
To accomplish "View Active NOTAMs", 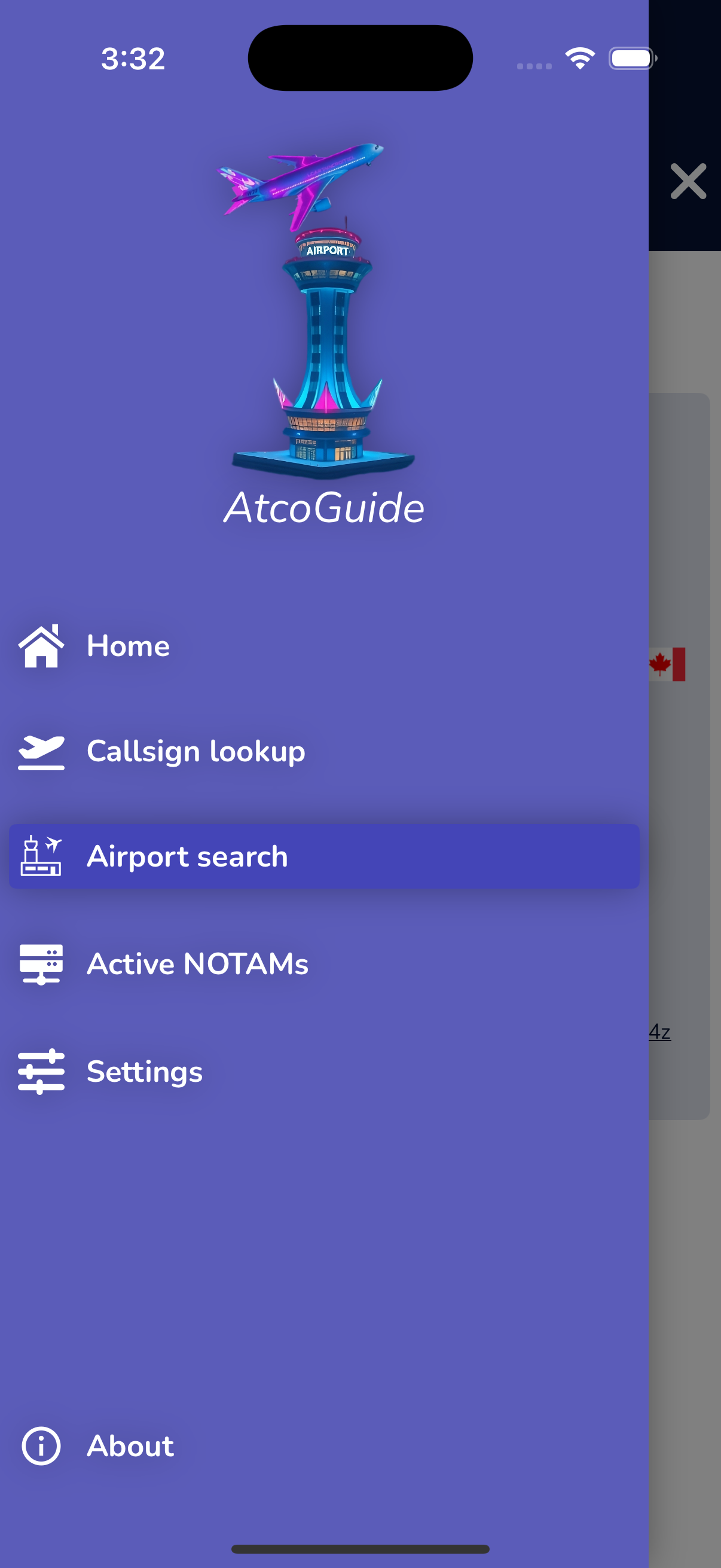I will coord(198,963).
